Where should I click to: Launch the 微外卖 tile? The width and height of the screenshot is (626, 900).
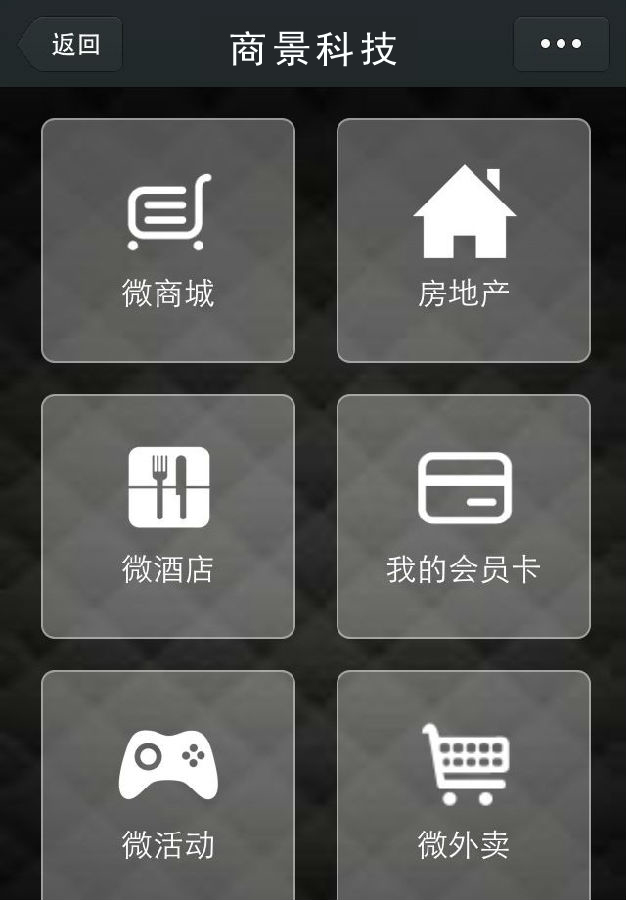(464, 785)
